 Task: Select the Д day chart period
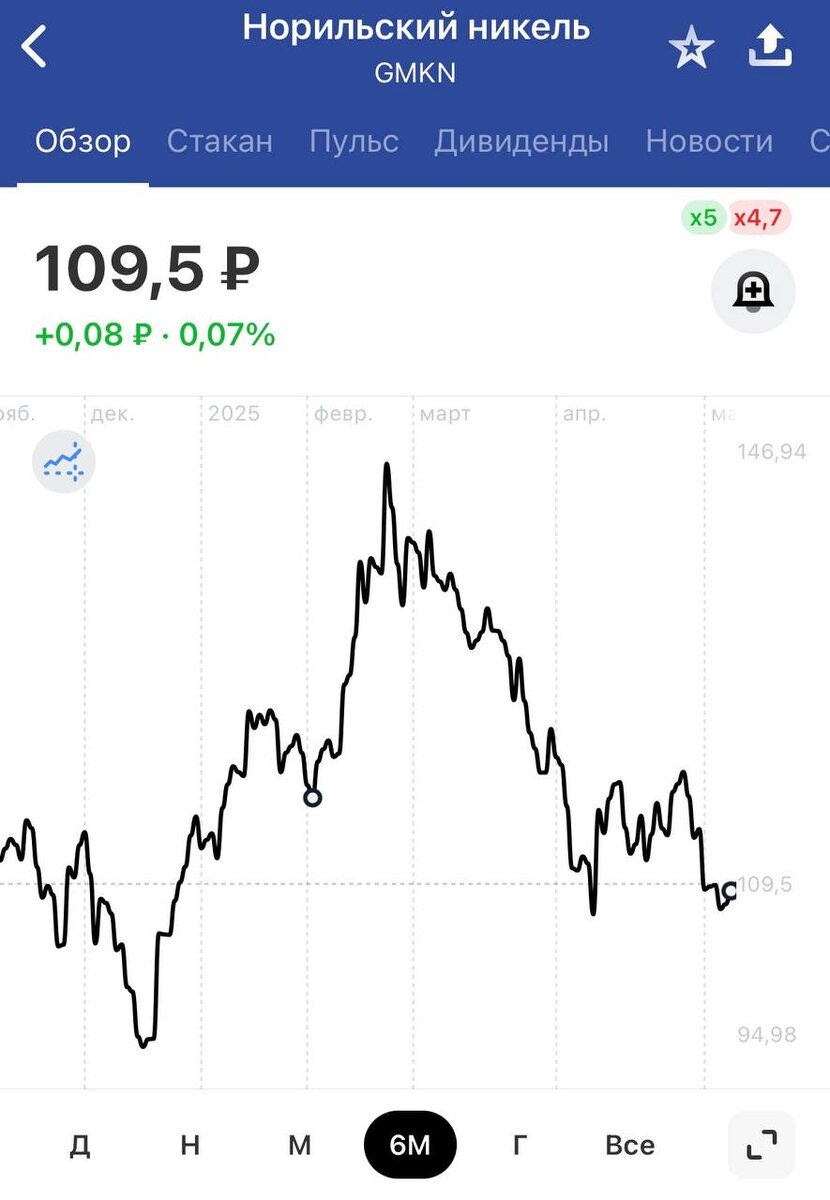point(80,1145)
